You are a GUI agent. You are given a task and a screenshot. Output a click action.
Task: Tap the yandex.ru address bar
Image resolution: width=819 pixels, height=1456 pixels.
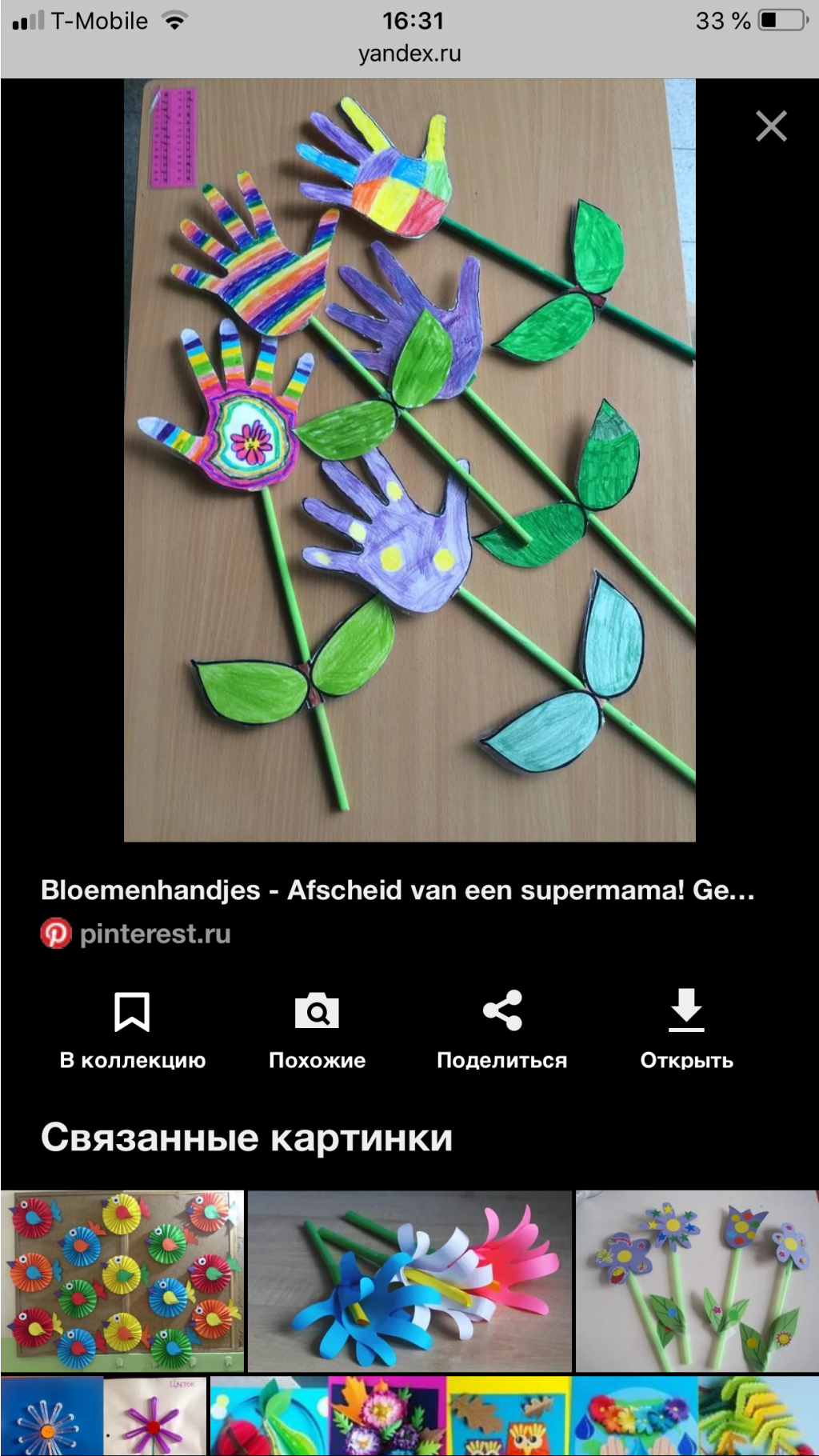pyautogui.click(x=409, y=54)
